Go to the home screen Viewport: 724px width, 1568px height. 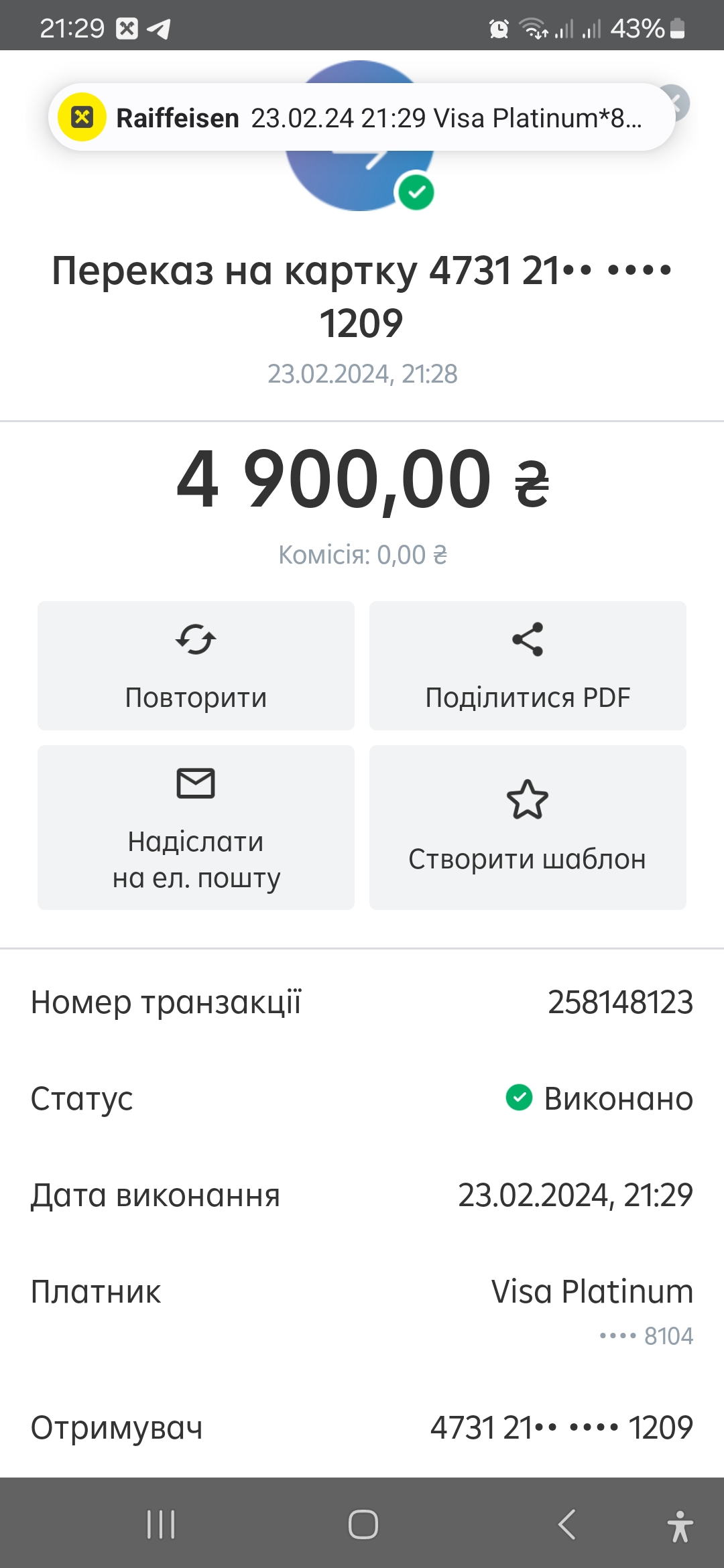pyautogui.click(x=363, y=1524)
